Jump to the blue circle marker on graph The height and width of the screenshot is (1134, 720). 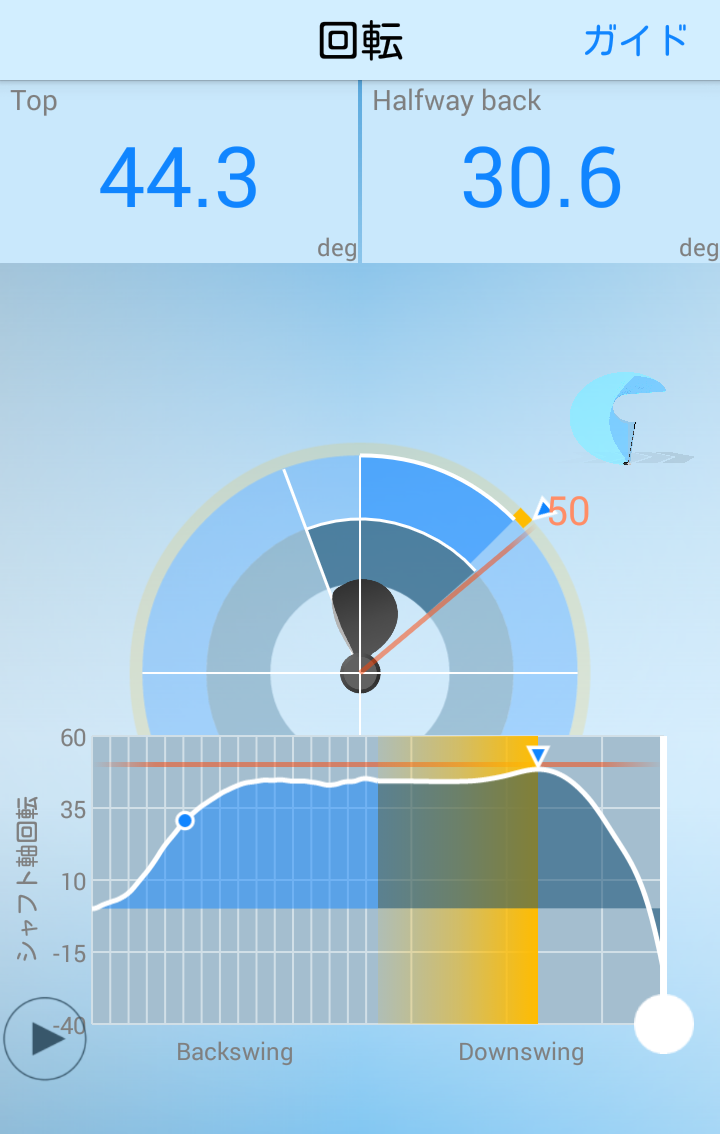185,821
